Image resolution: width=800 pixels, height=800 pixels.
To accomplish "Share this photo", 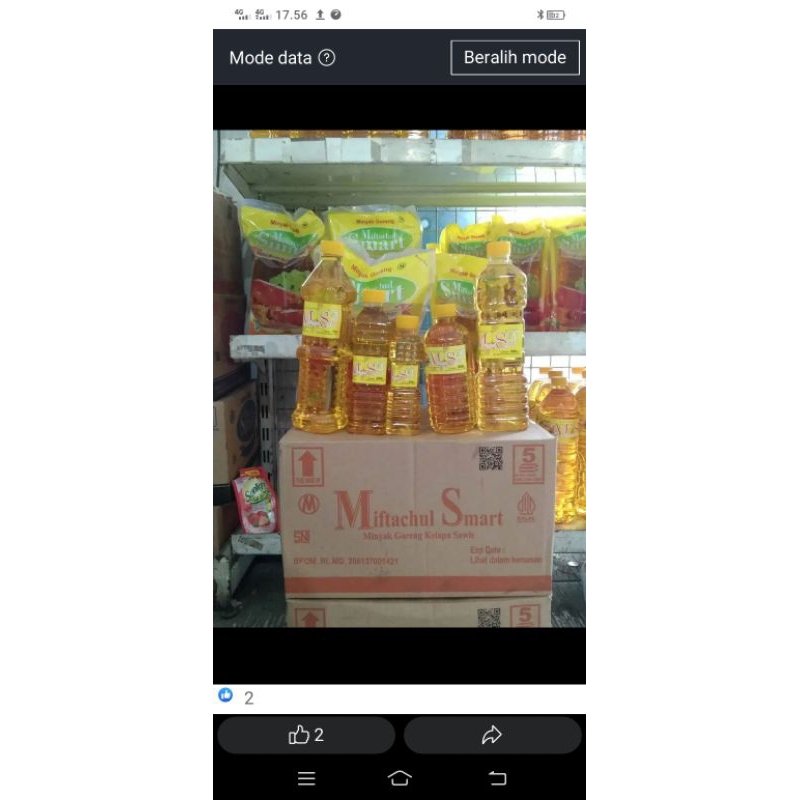I will 492,735.
